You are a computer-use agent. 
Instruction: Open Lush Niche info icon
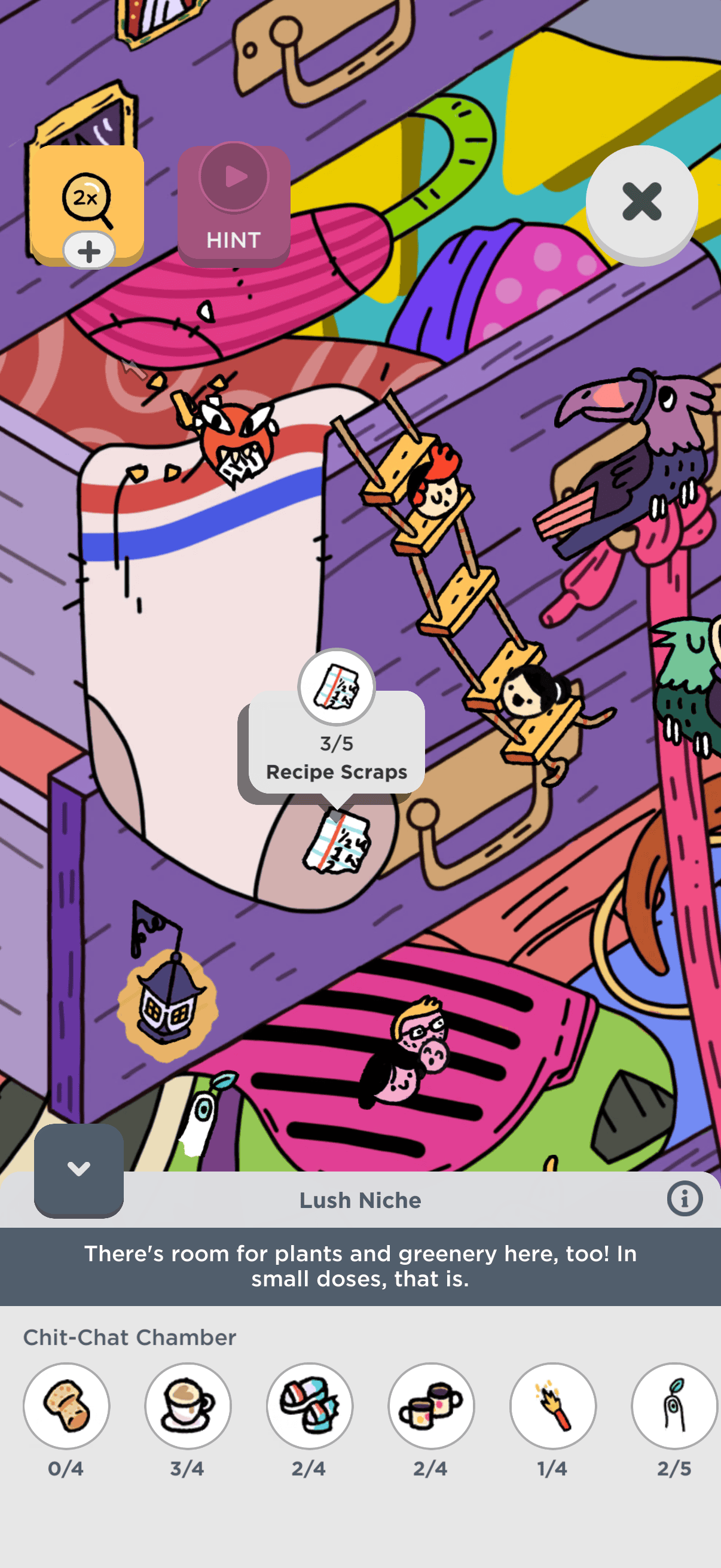685,1199
